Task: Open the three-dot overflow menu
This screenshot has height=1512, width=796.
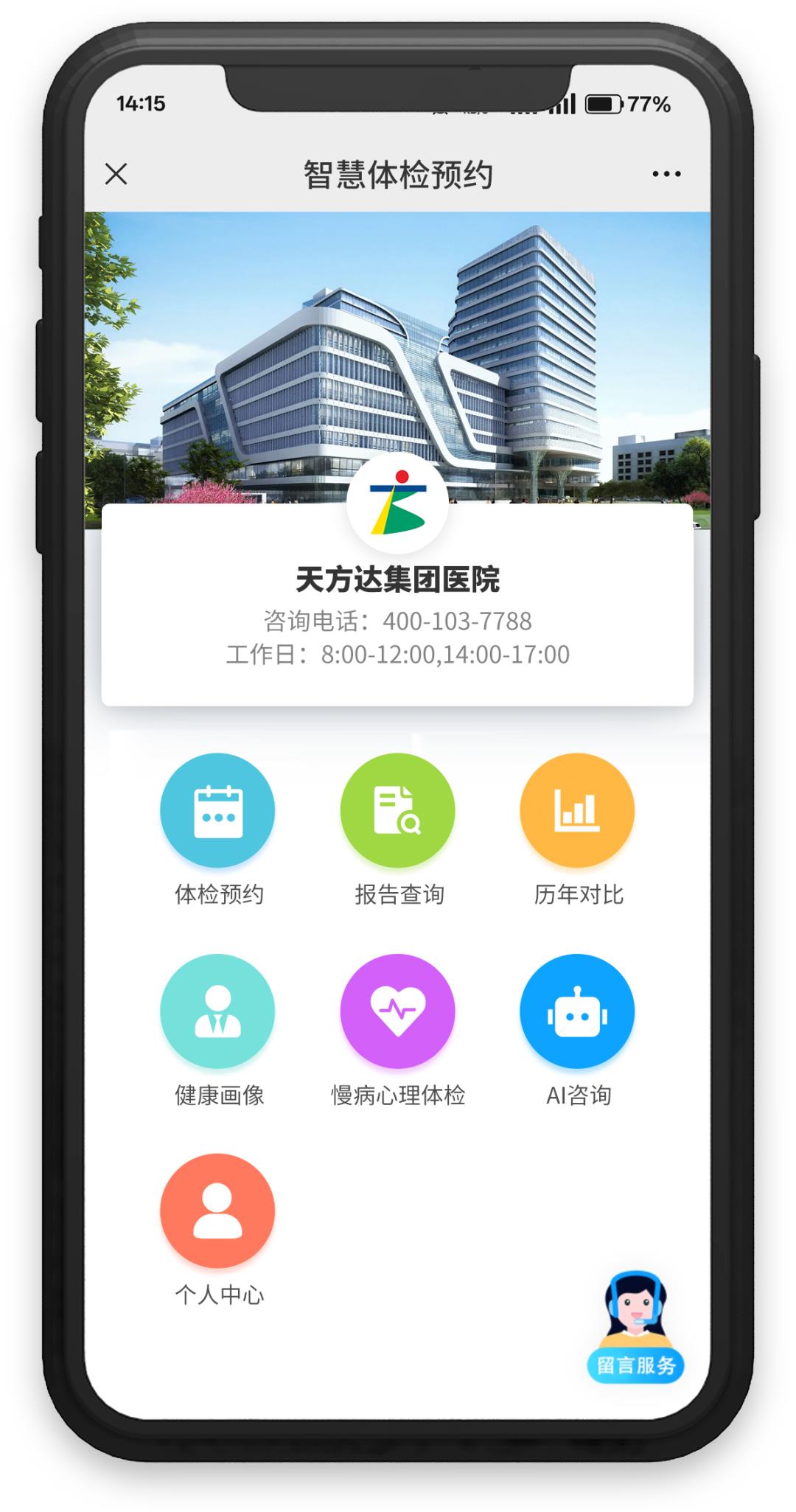Action: point(666,175)
